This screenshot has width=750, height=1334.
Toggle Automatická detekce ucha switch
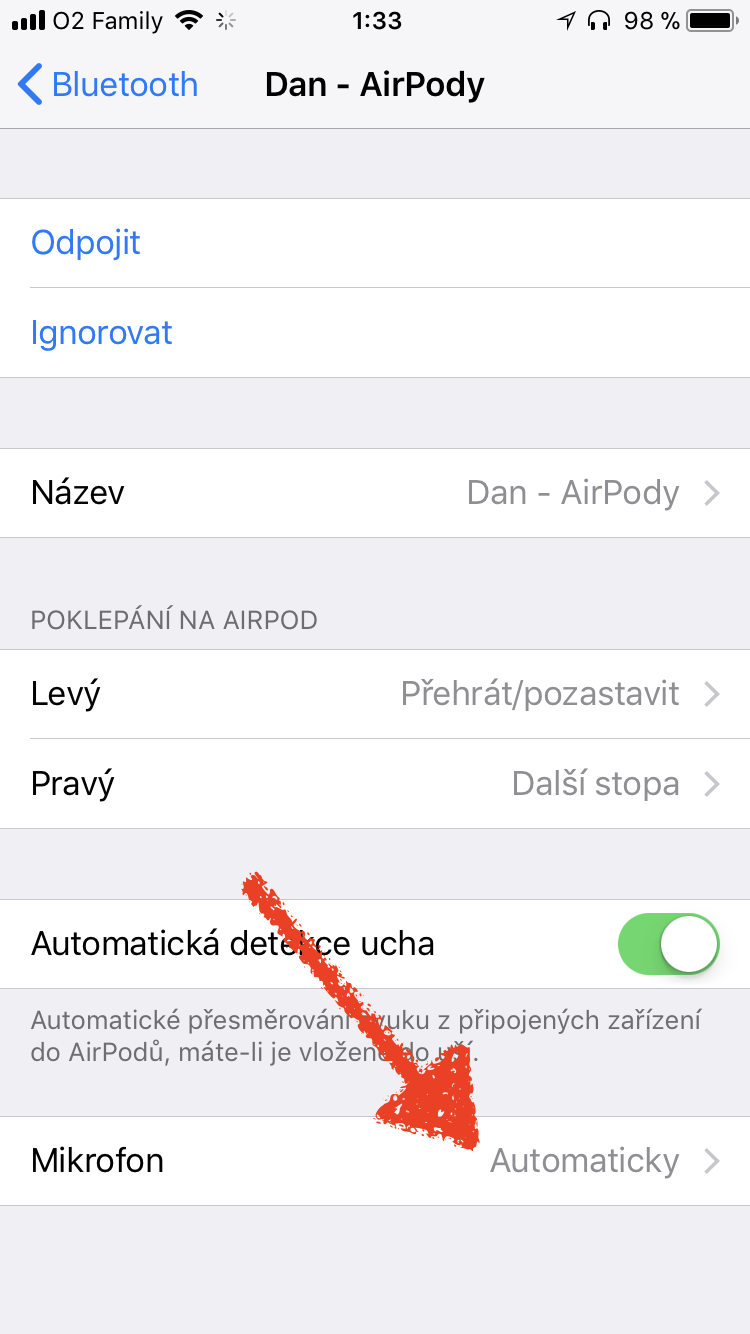[x=668, y=944]
